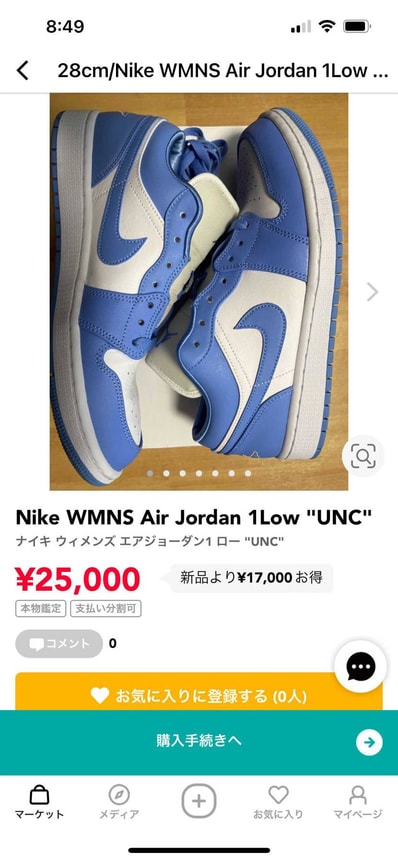The width and height of the screenshot is (398, 861).
Task: Go back using the top-left arrow
Action: [x=23, y=71]
